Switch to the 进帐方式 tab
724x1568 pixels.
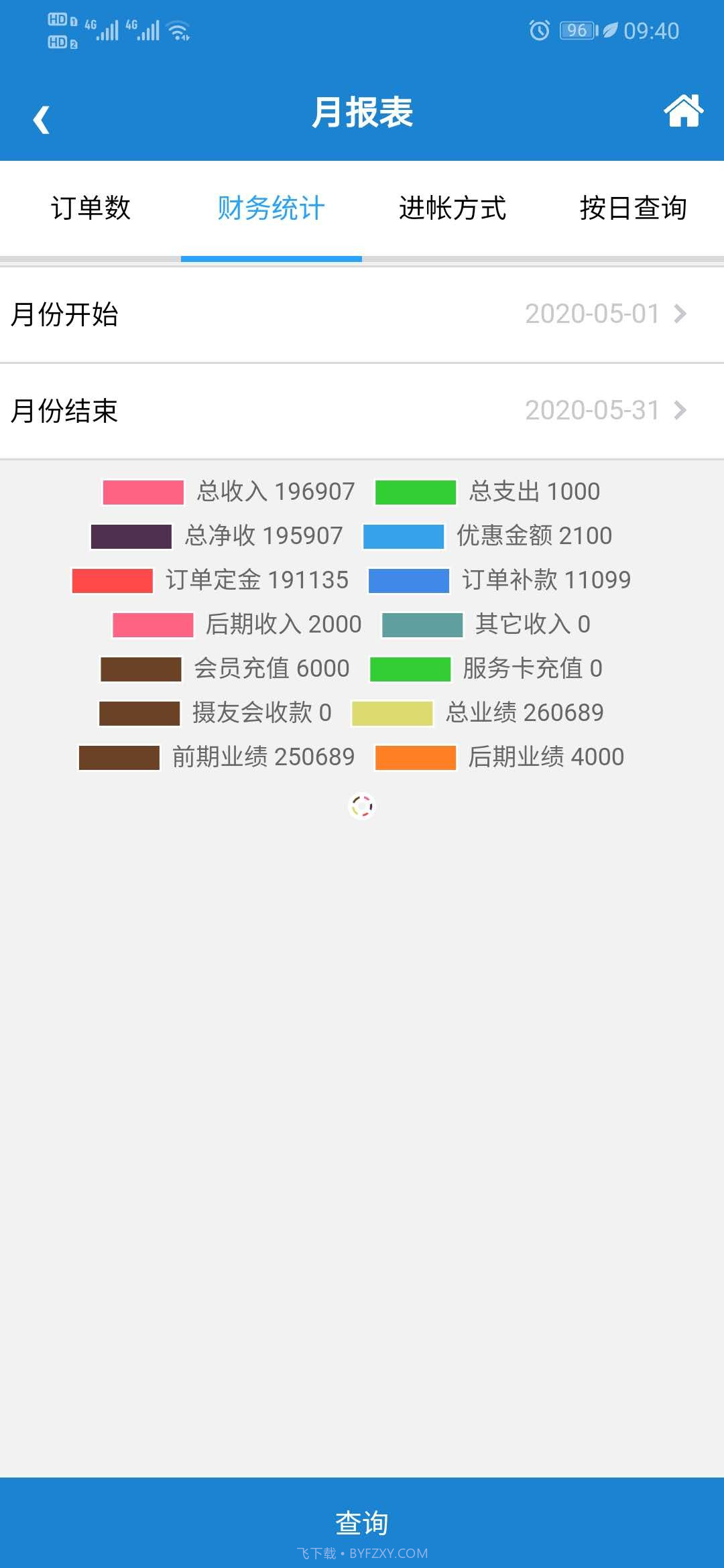coord(452,208)
